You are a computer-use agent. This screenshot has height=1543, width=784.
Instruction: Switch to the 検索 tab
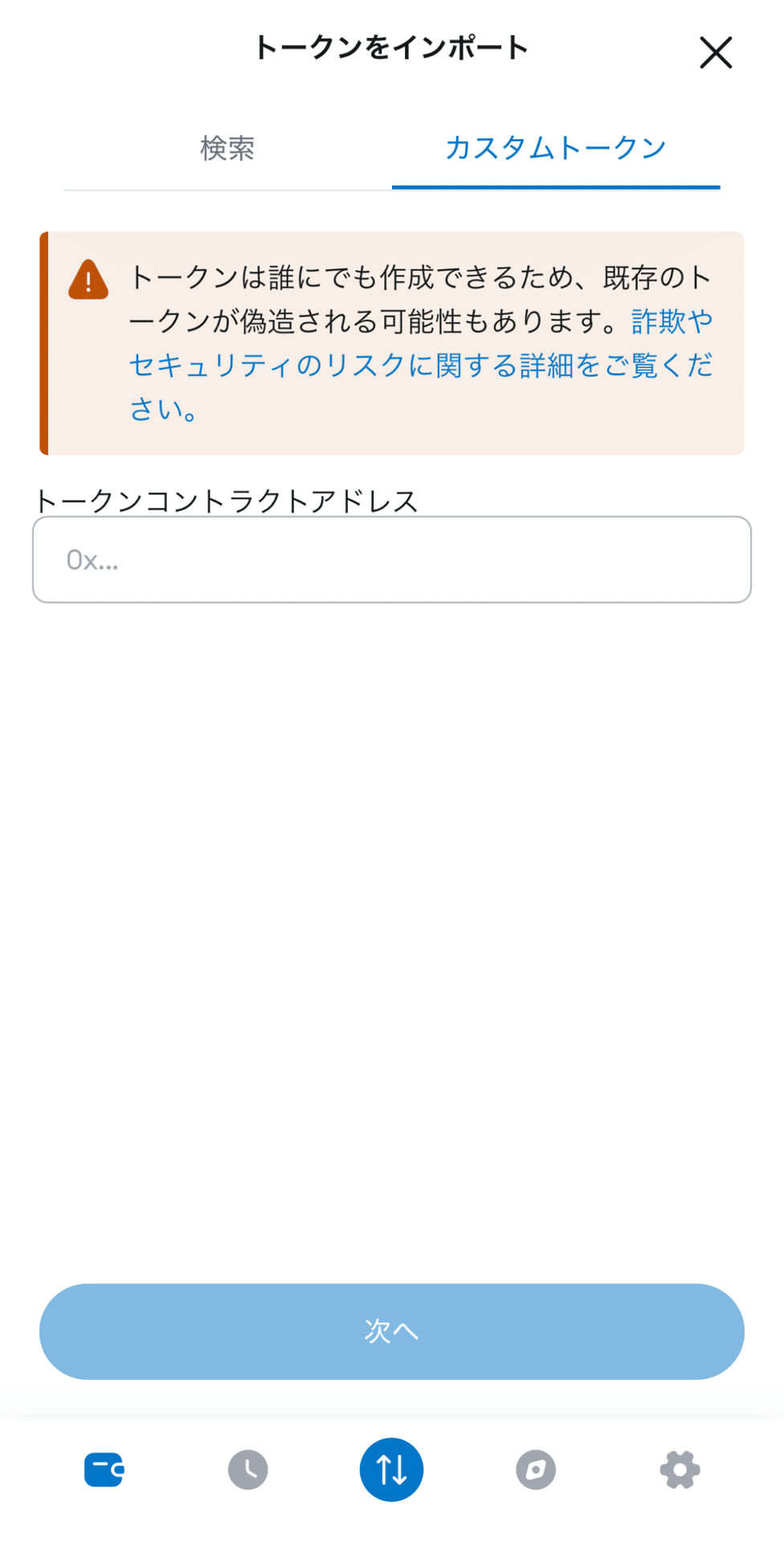(227, 149)
